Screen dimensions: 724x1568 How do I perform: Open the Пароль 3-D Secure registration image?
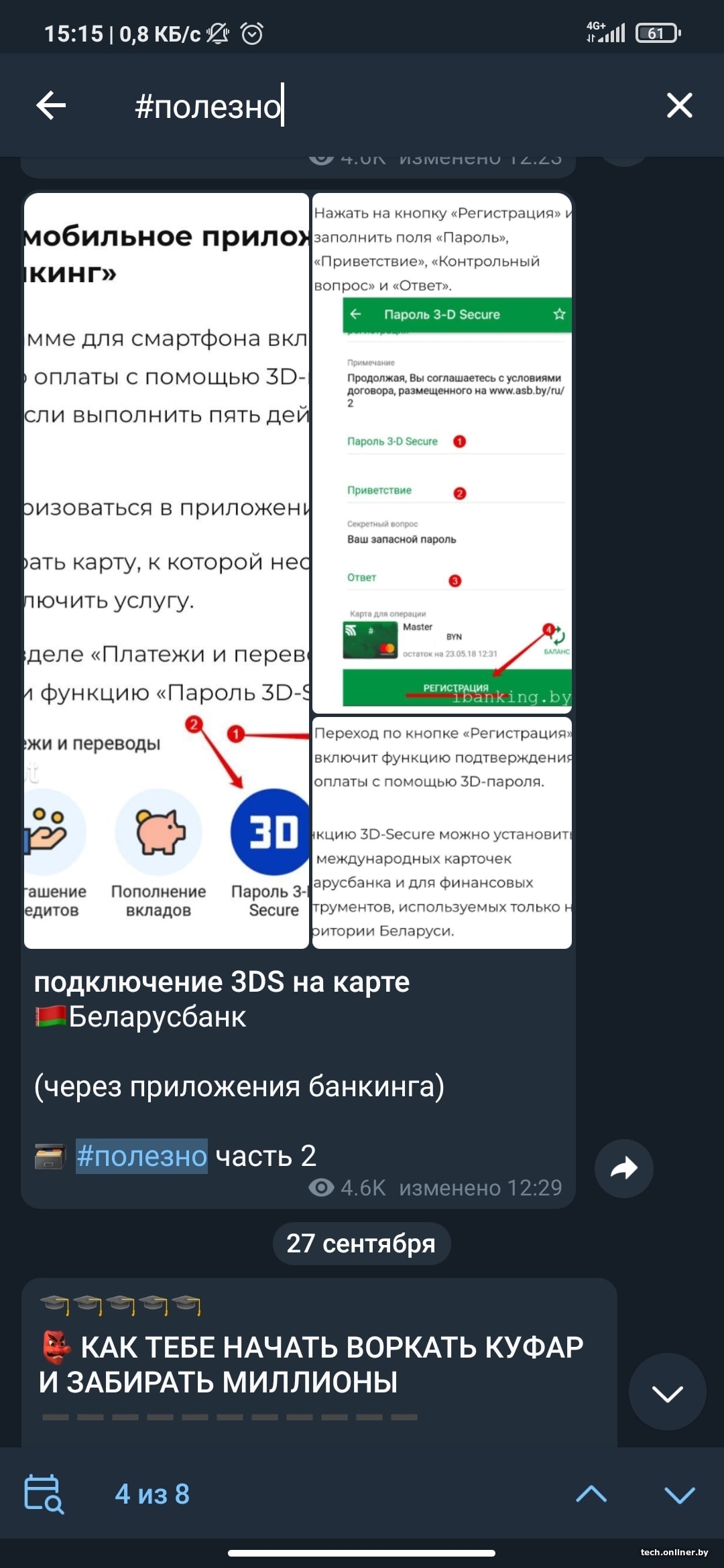pyautogui.click(x=442, y=452)
